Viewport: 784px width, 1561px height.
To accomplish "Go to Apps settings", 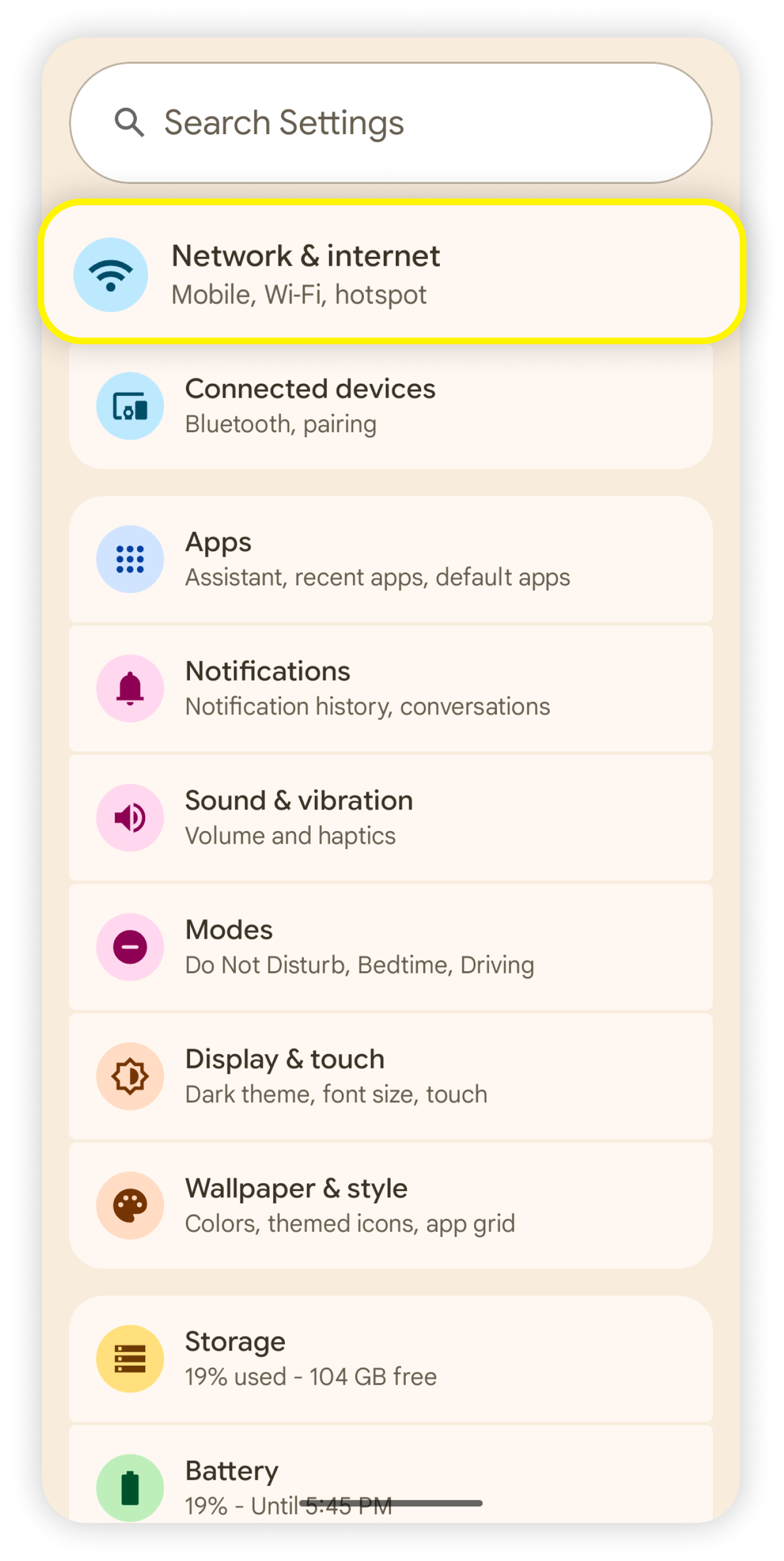I will click(x=391, y=559).
